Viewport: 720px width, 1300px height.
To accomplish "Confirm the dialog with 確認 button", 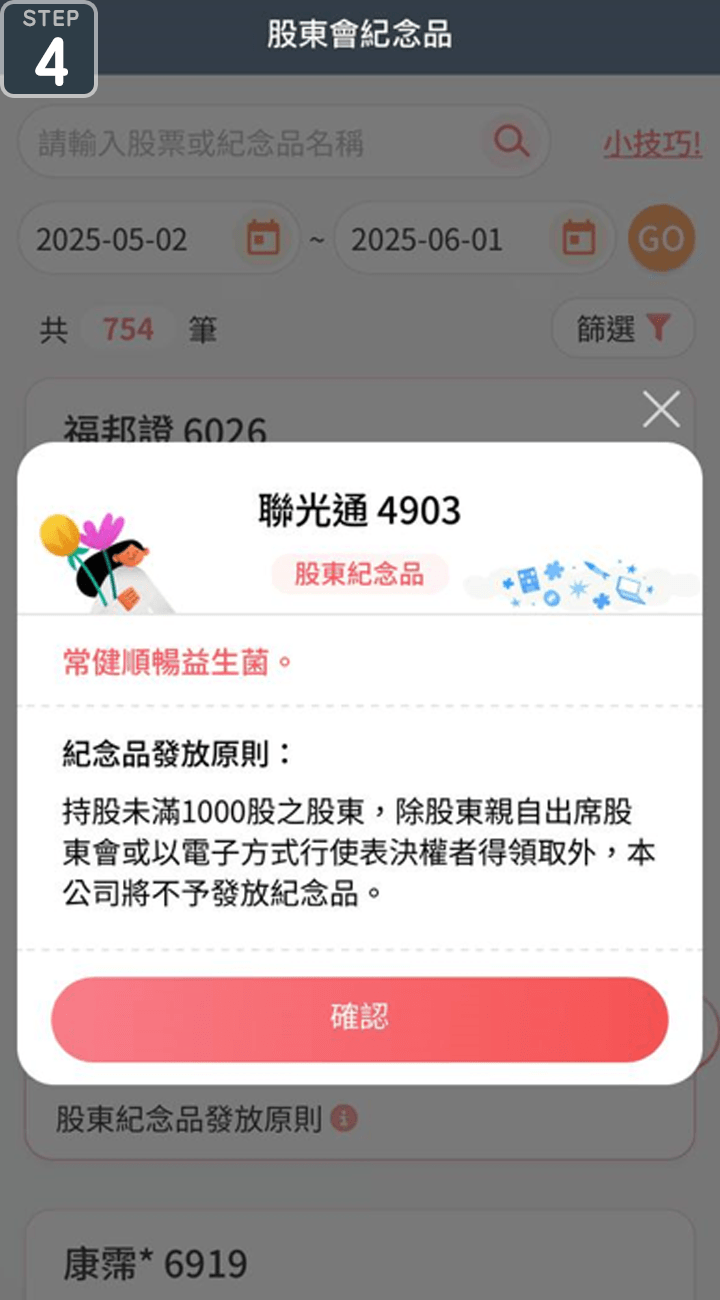I will (359, 1019).
